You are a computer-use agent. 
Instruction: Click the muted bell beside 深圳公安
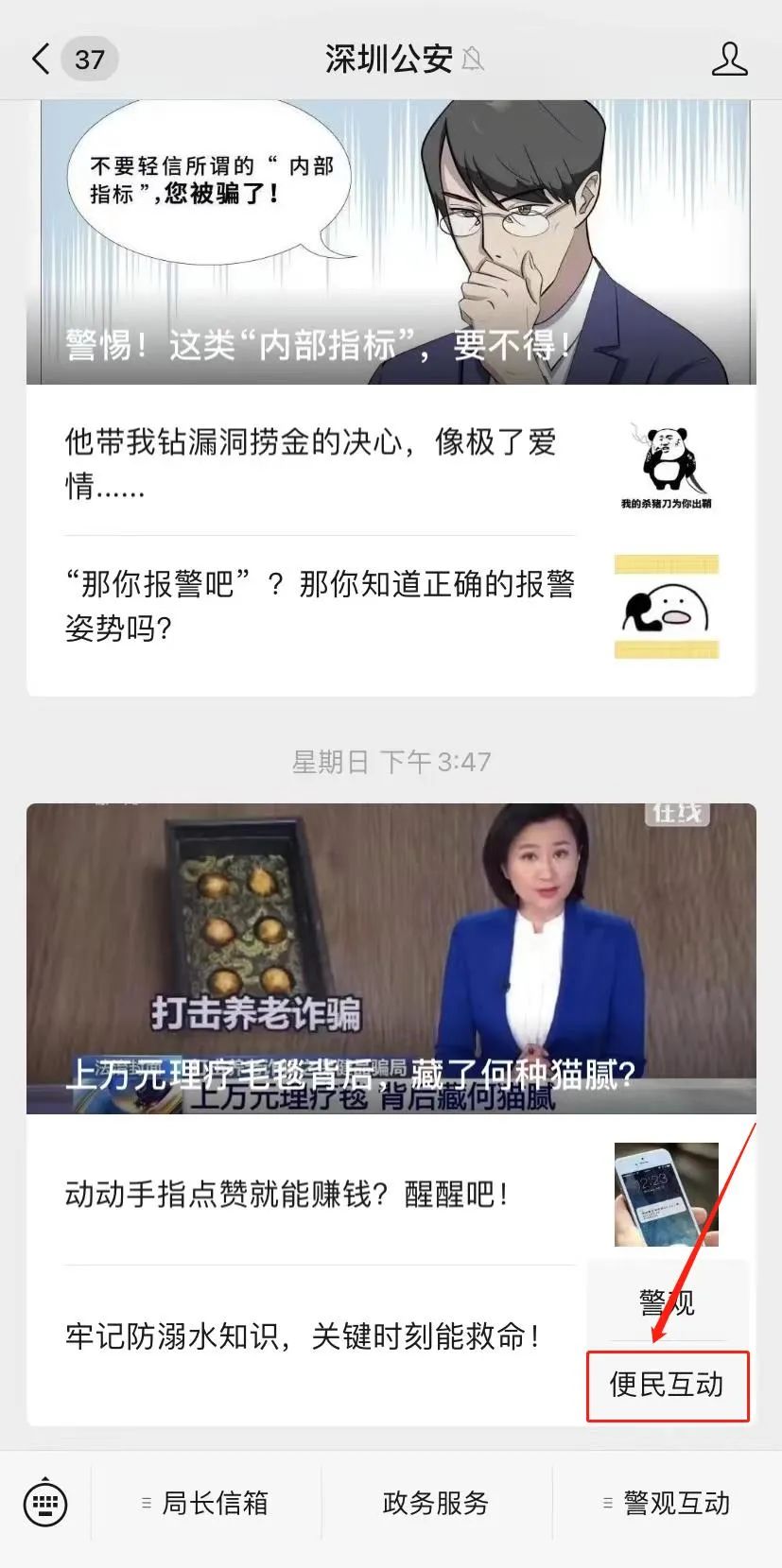pos(474,59)
